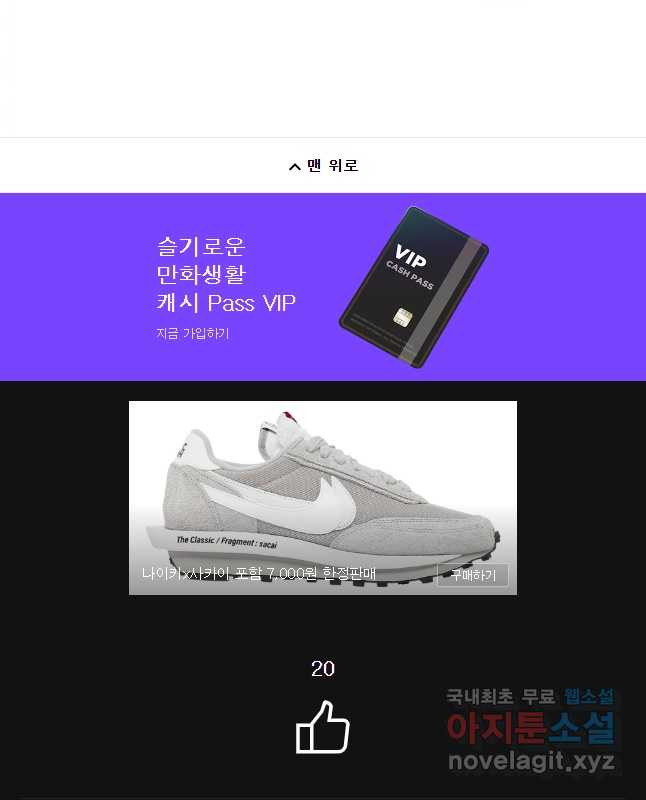Image resolution: width=646 pixels, height=800 pixels.
Task: Open the 캐시 Pass VIP signup banner
Action: click(x=322, y=287)
